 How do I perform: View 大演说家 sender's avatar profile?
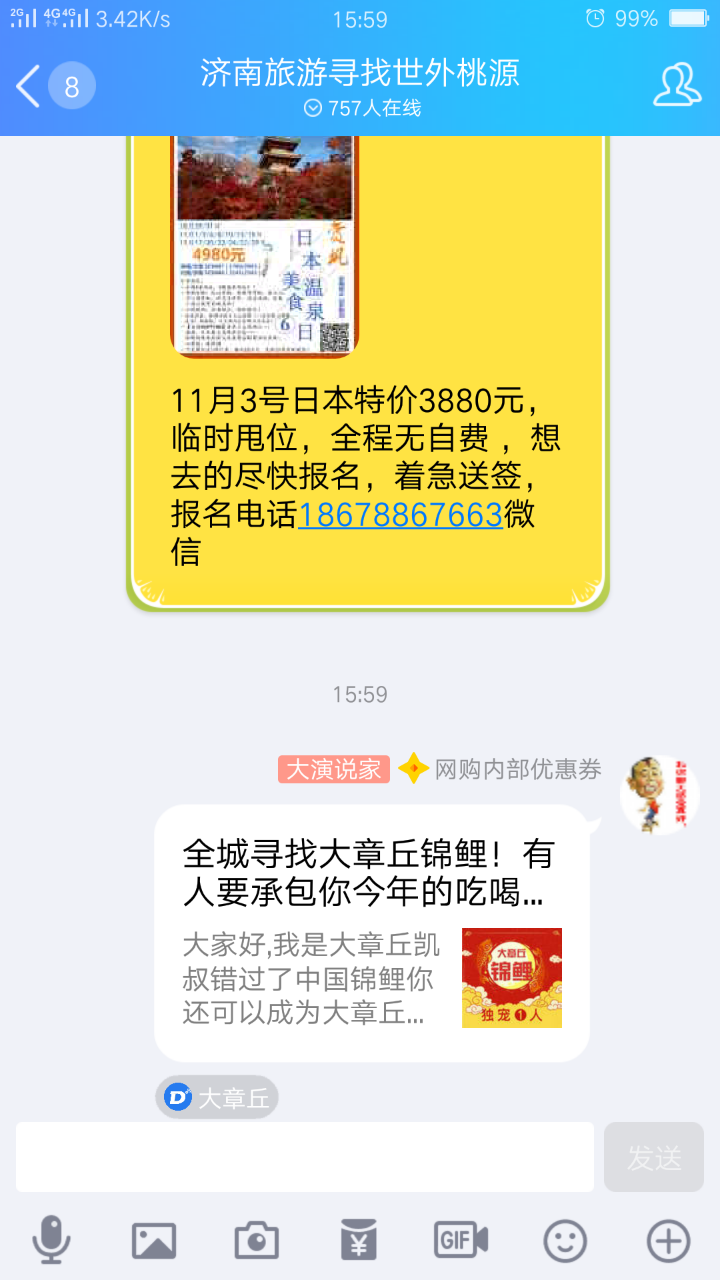pyautogui.click(x=659, y=794)
